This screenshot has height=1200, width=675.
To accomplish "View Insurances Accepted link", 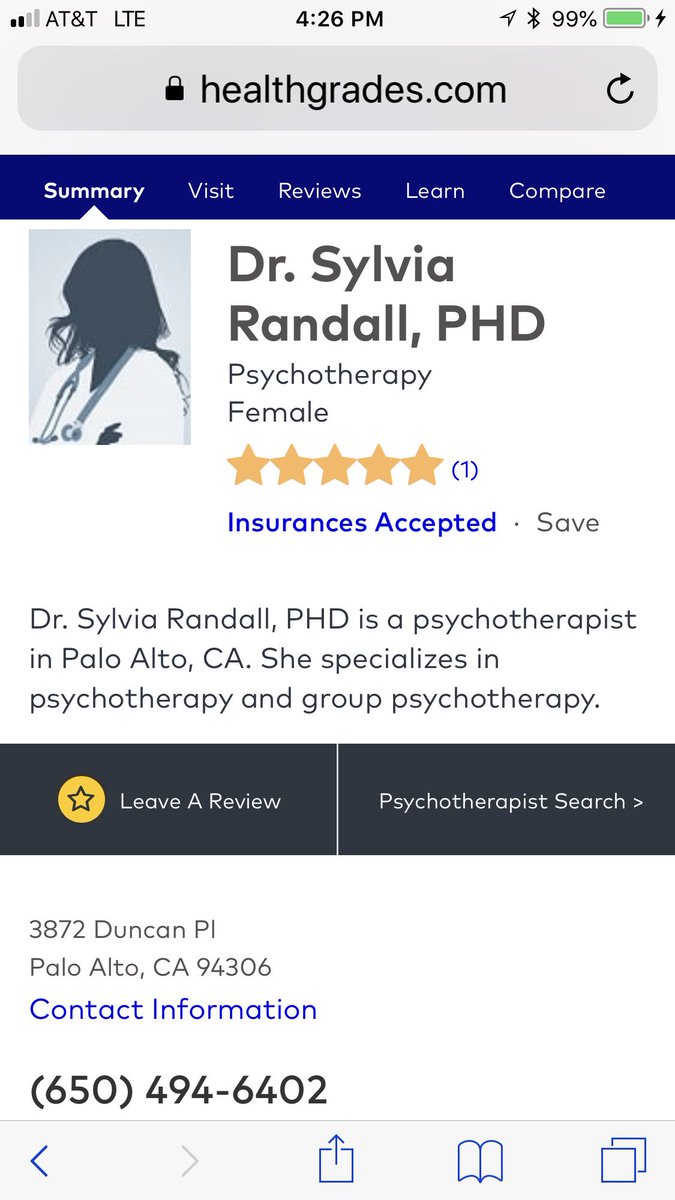I will coord(361,523).
